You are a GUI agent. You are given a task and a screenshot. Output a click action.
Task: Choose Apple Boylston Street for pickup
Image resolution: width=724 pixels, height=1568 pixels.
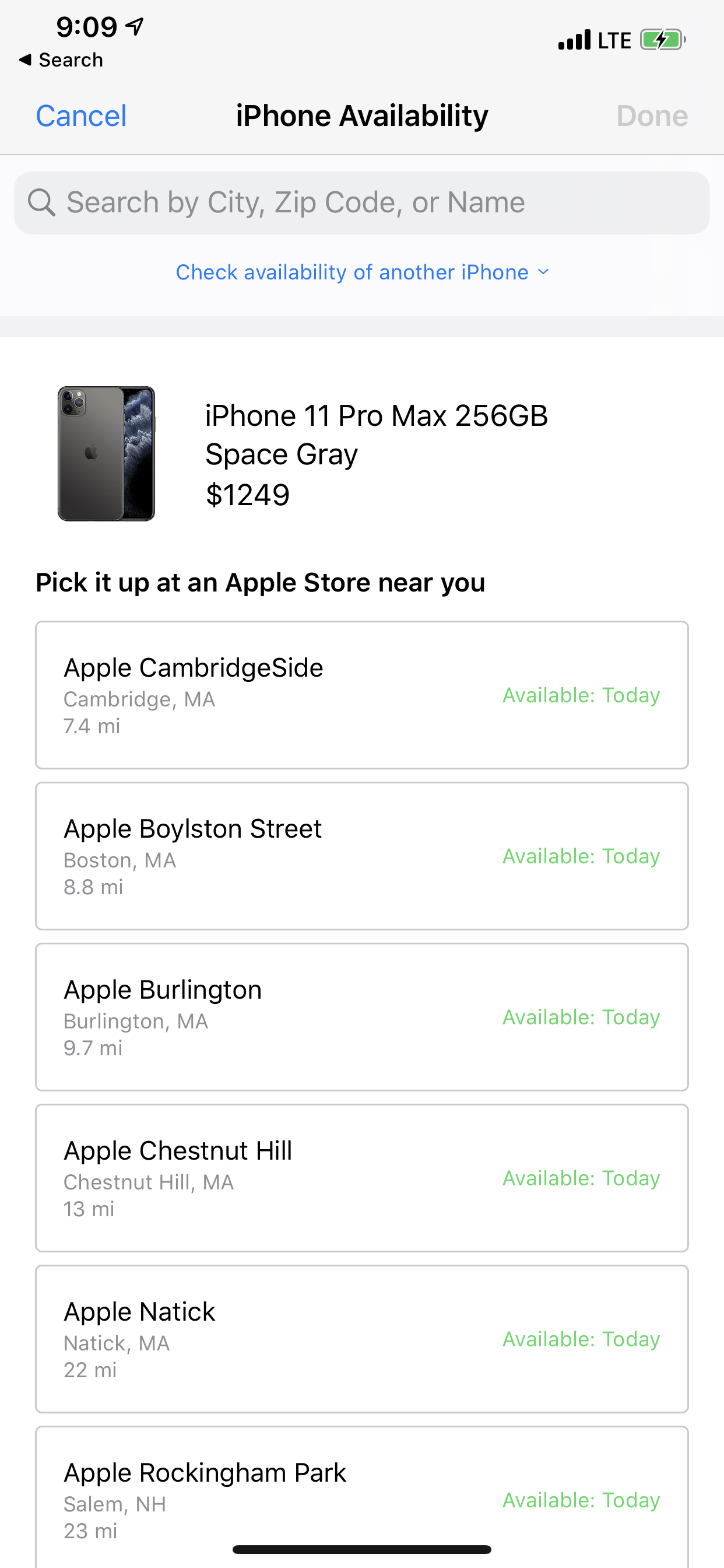(x=361, y=856)
